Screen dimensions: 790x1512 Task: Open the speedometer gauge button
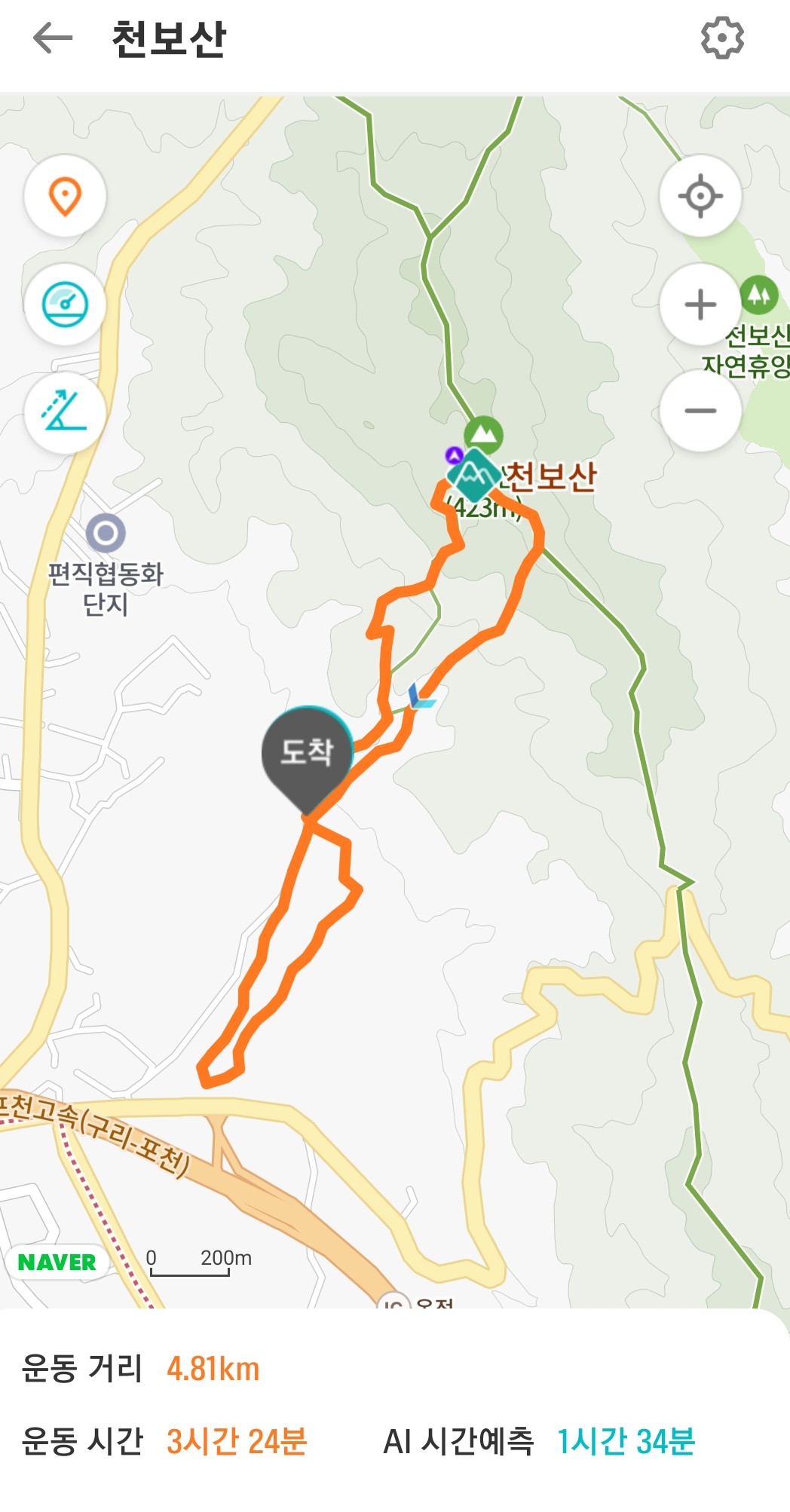click(x=66, y=305)
